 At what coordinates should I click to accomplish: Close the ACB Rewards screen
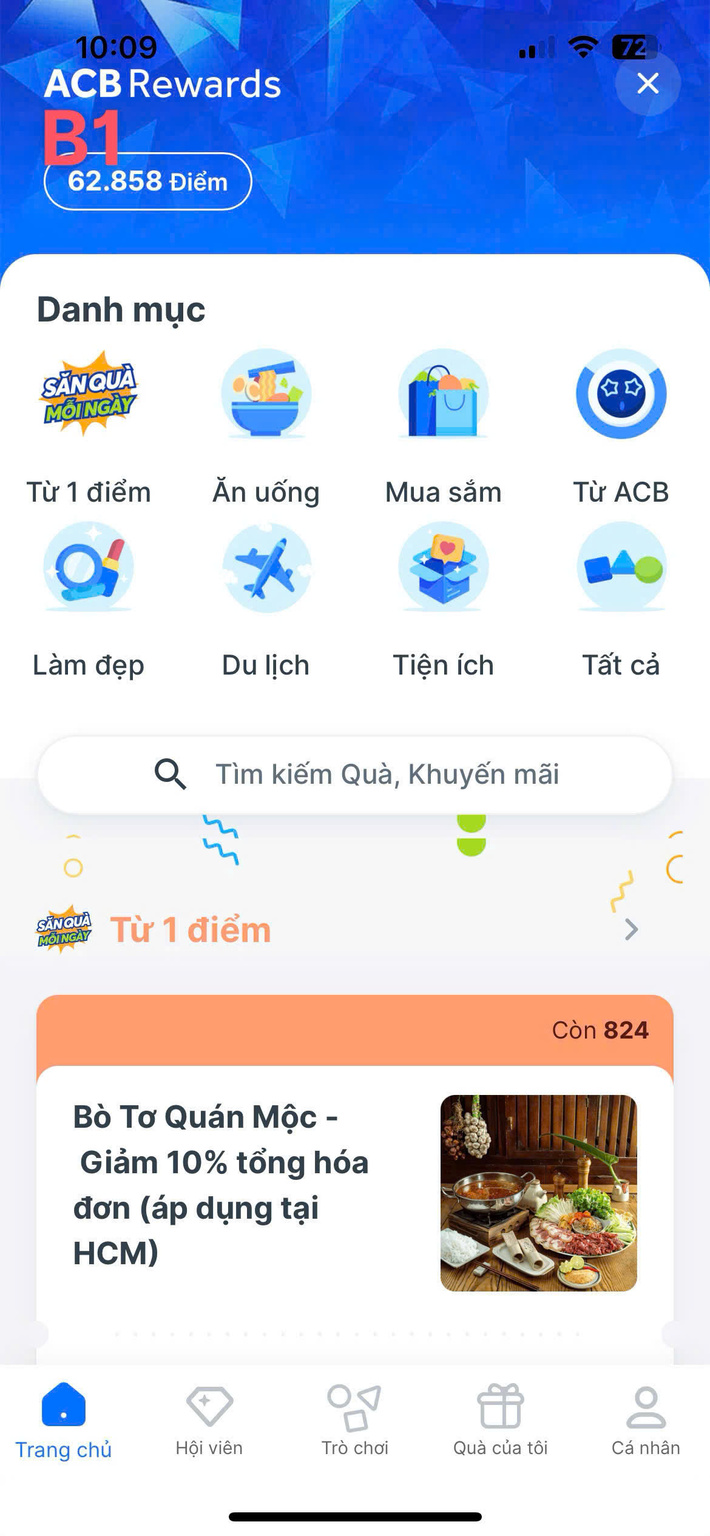647,84
